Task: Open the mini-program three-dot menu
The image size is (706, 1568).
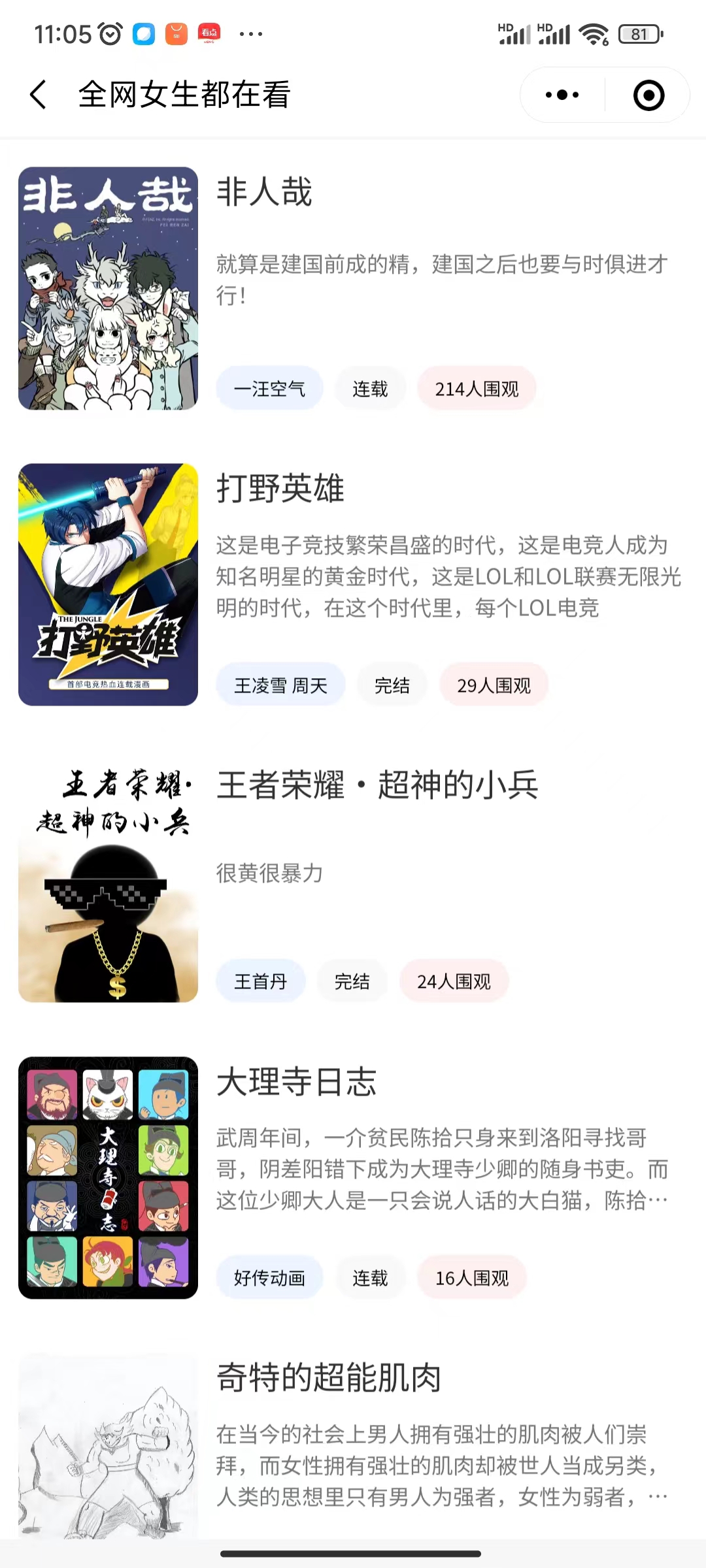Action: point(562,95)
